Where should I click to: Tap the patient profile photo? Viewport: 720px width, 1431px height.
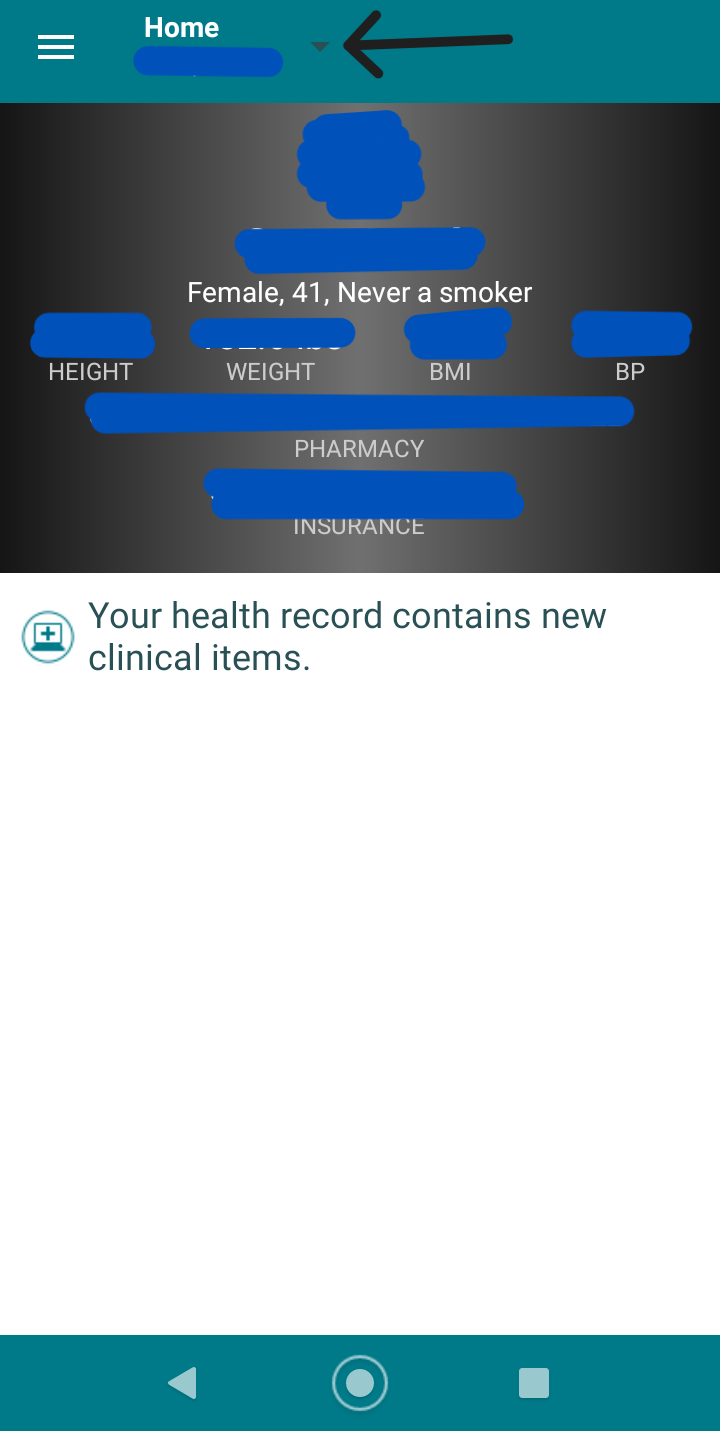pyautogui.click(x=360, y=163)
